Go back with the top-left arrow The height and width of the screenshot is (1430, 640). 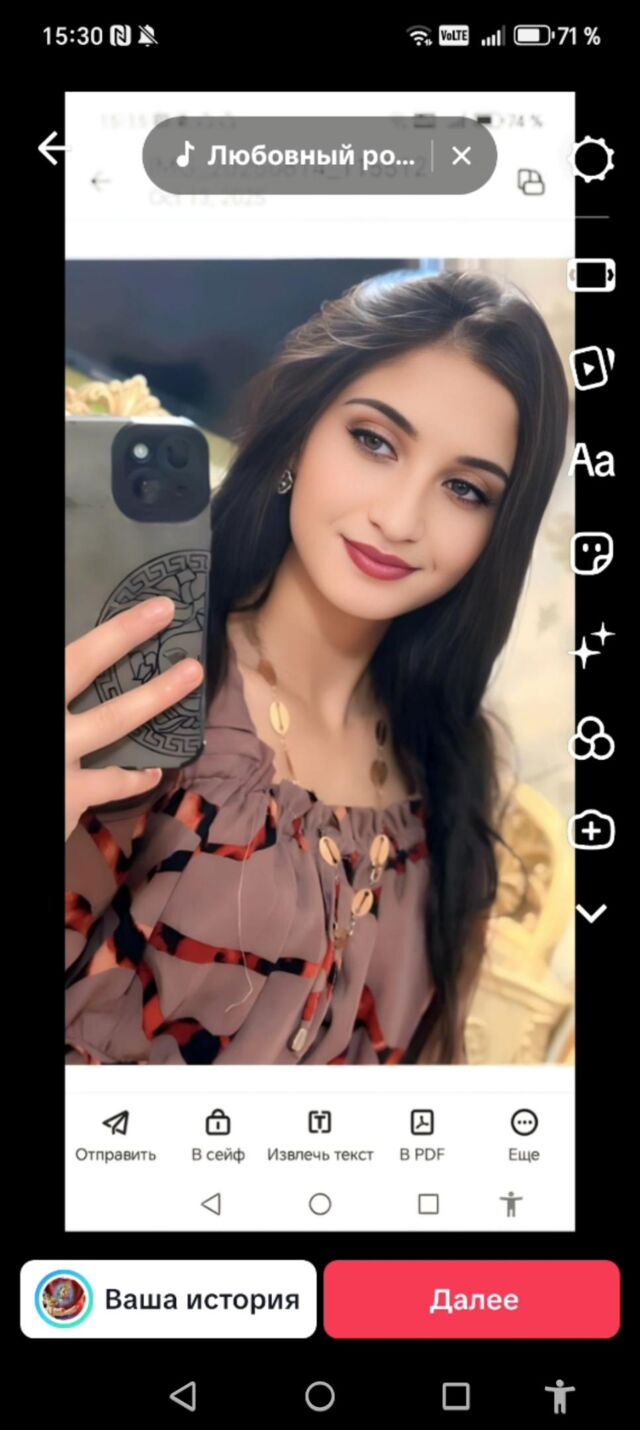pos(53,149)
